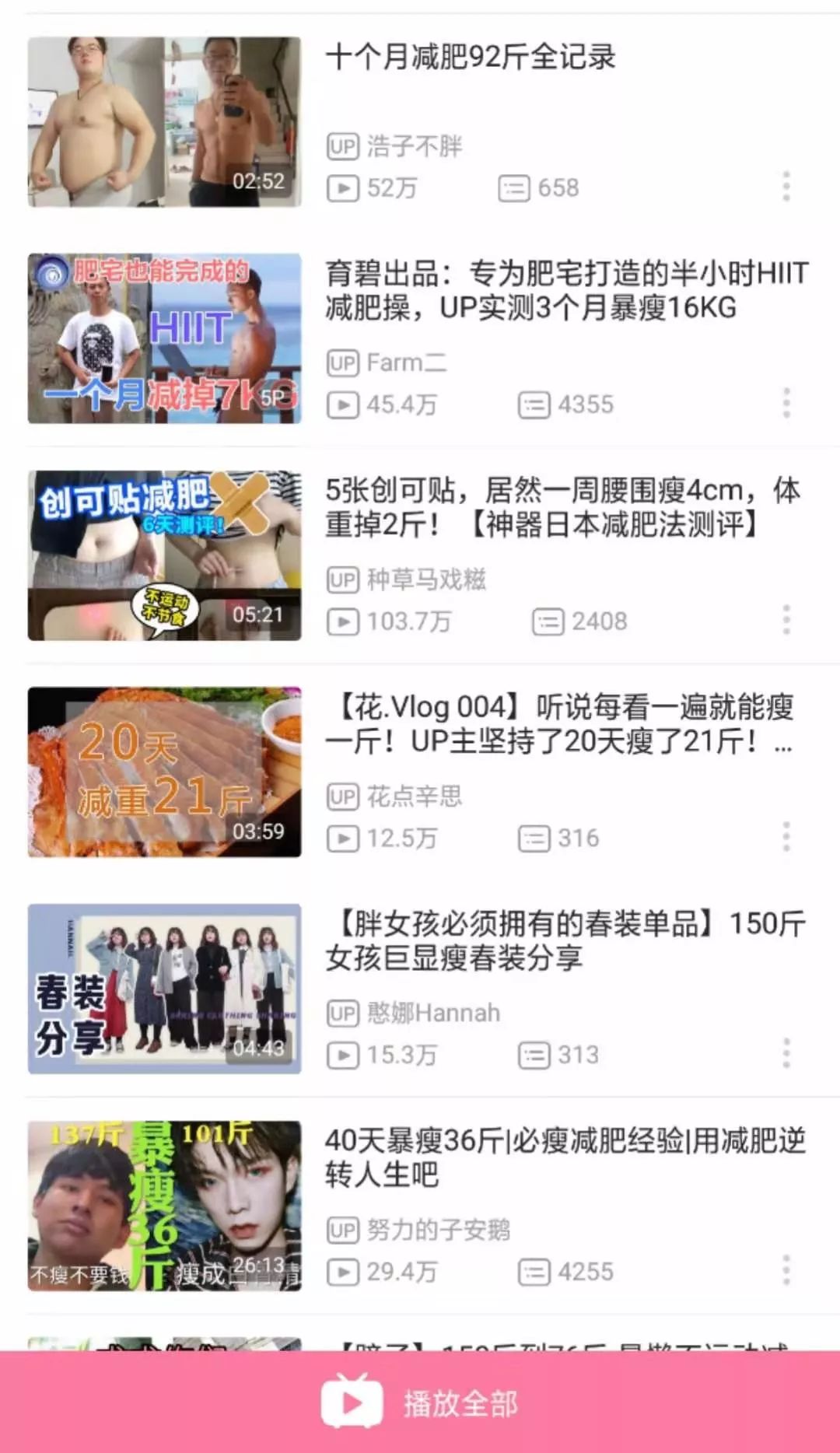This screenshot has width=840, height=1453.
Task: Open the HIIT减肥操 video thumbnail
Action: point(163,338)
